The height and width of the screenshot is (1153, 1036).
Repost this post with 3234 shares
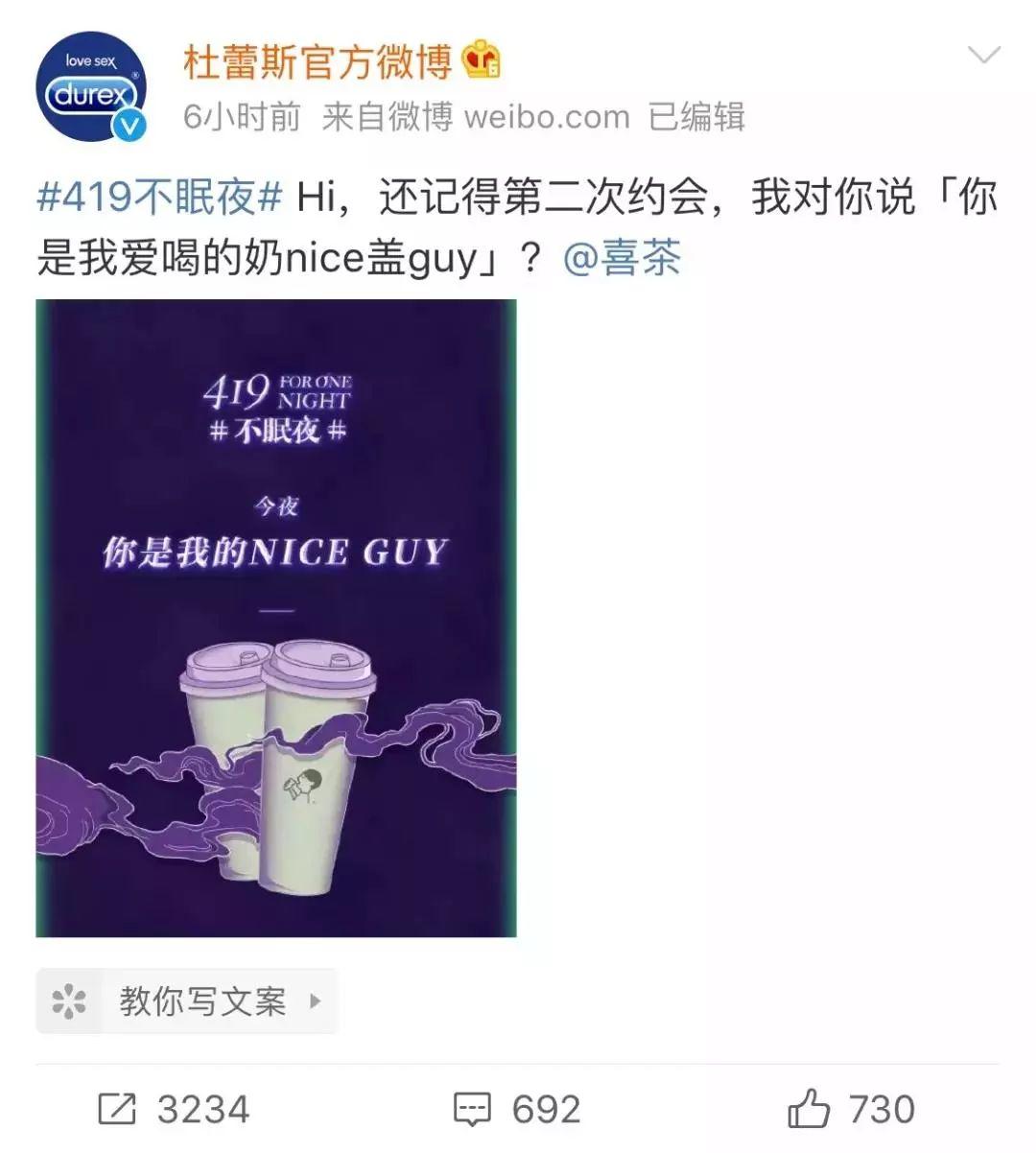pyautogui.click(x=174, y=1110)
